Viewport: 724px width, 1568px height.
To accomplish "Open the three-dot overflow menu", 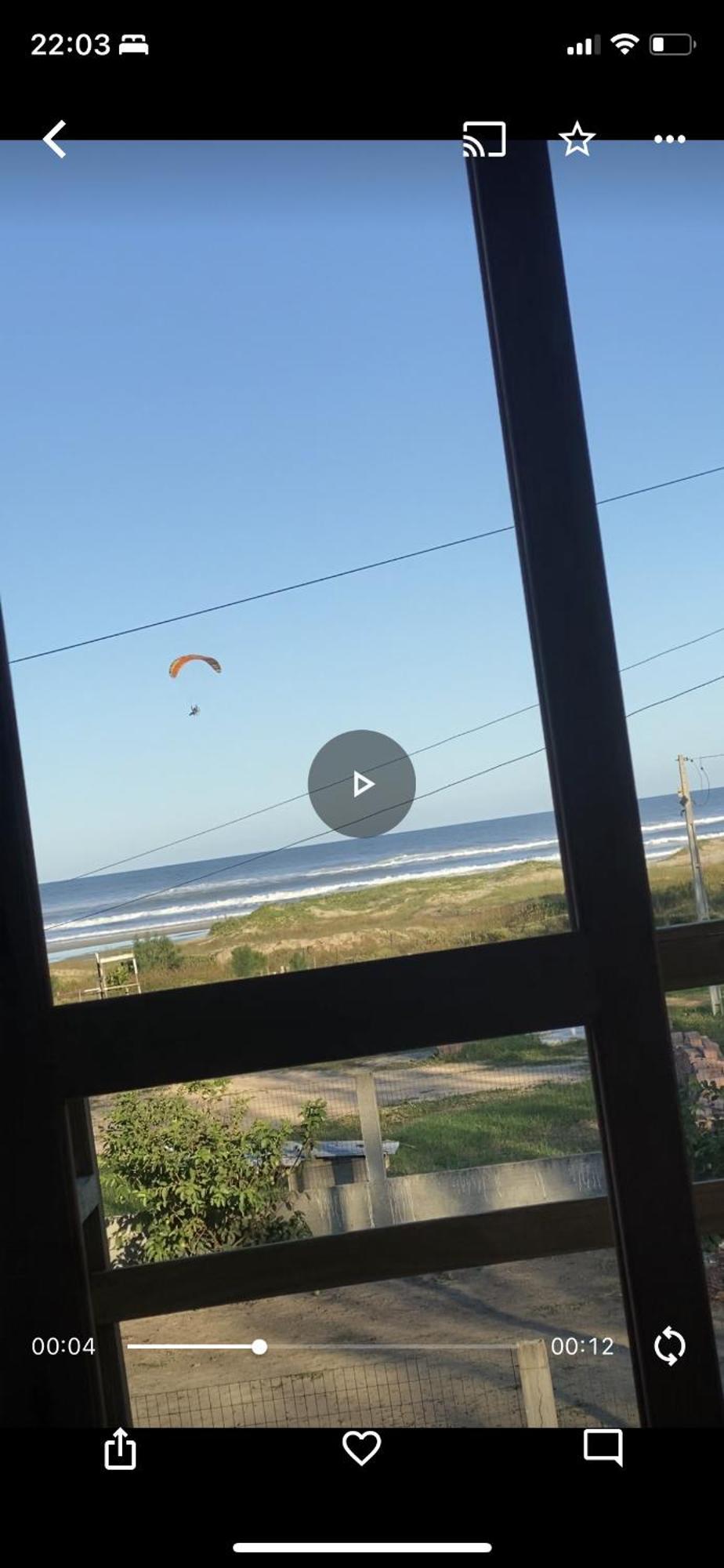I will (x=669, y=140).
